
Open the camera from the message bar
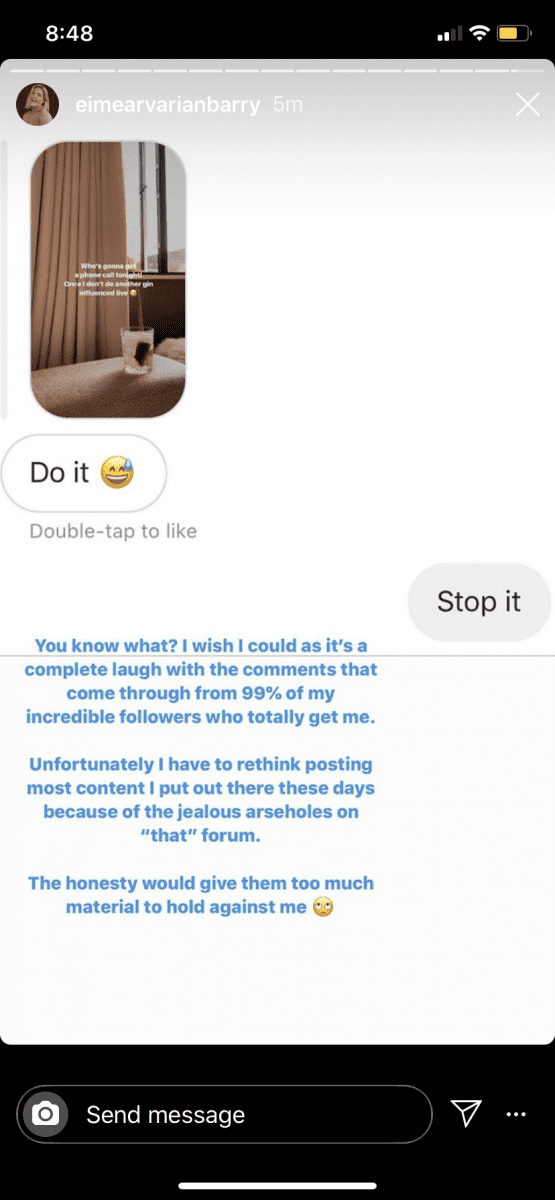tap(46, 1114)
